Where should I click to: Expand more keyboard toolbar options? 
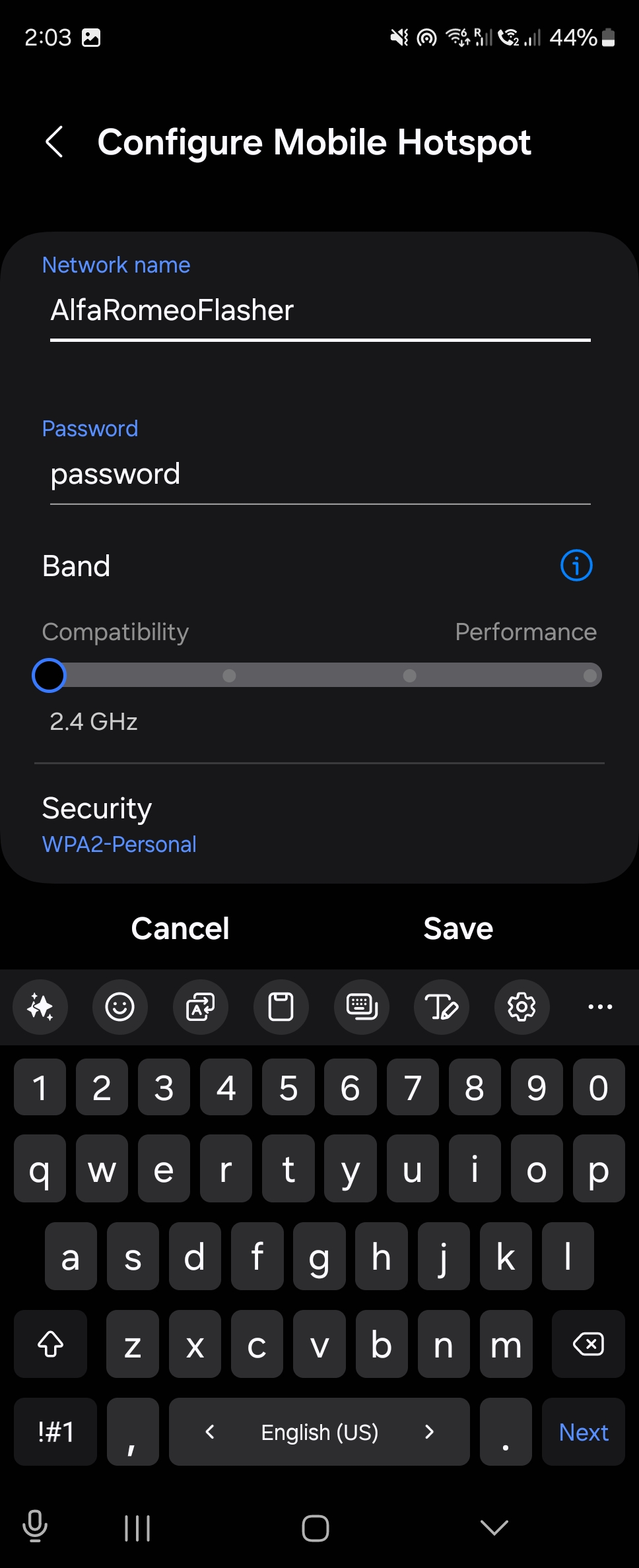point(600,1007)
